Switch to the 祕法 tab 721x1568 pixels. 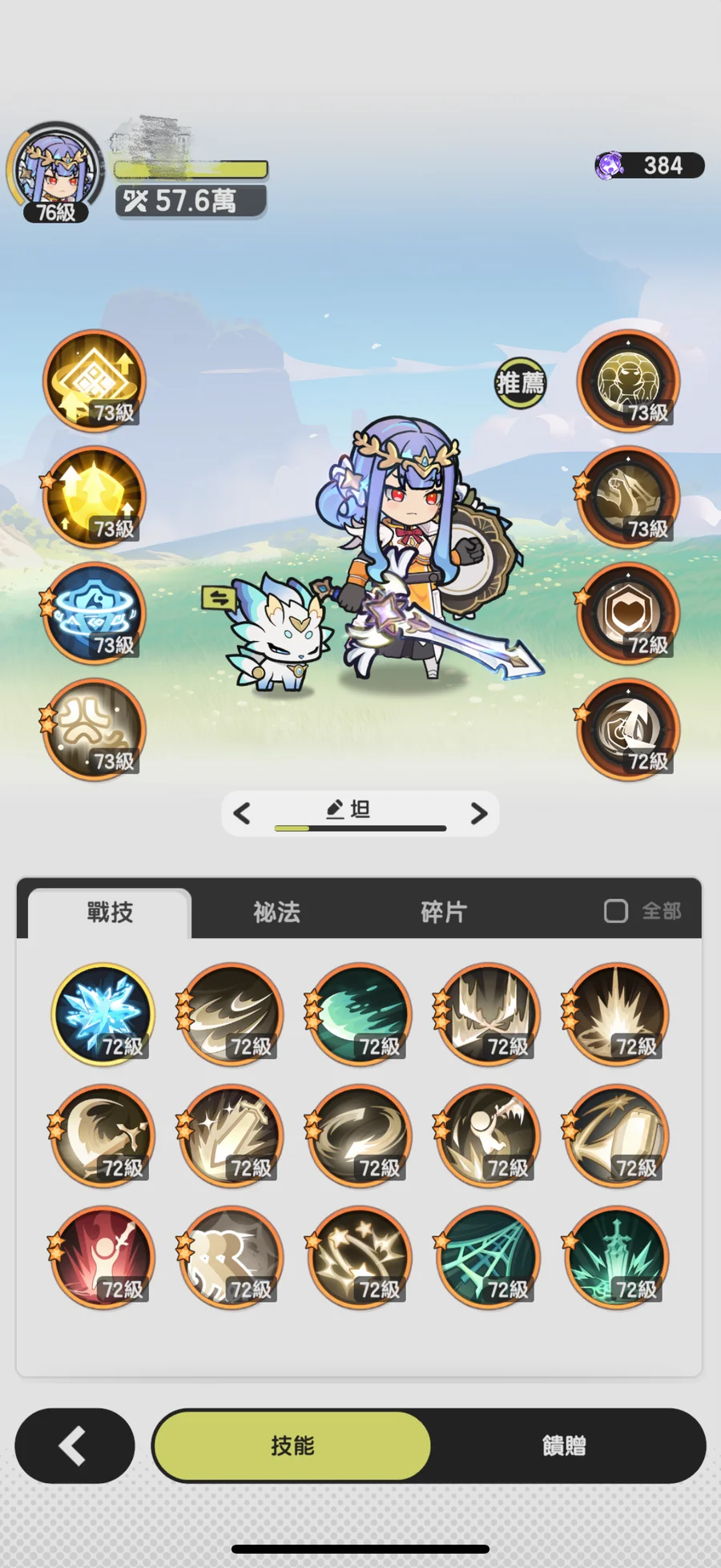tap(277, 912)
